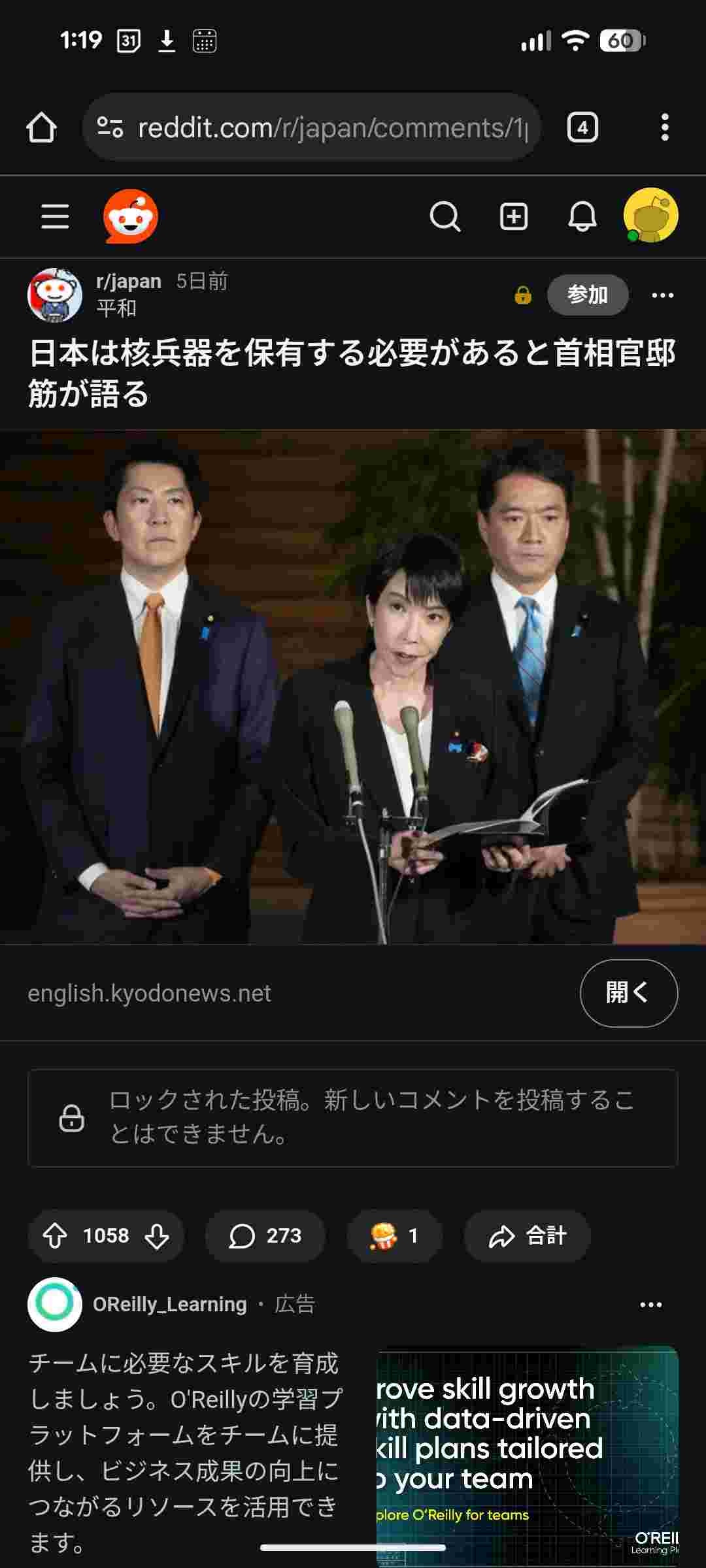Open the Kyodo News article image
Image resolution: width=706 pixels, height=1568 pixels.
pos(353,686)
